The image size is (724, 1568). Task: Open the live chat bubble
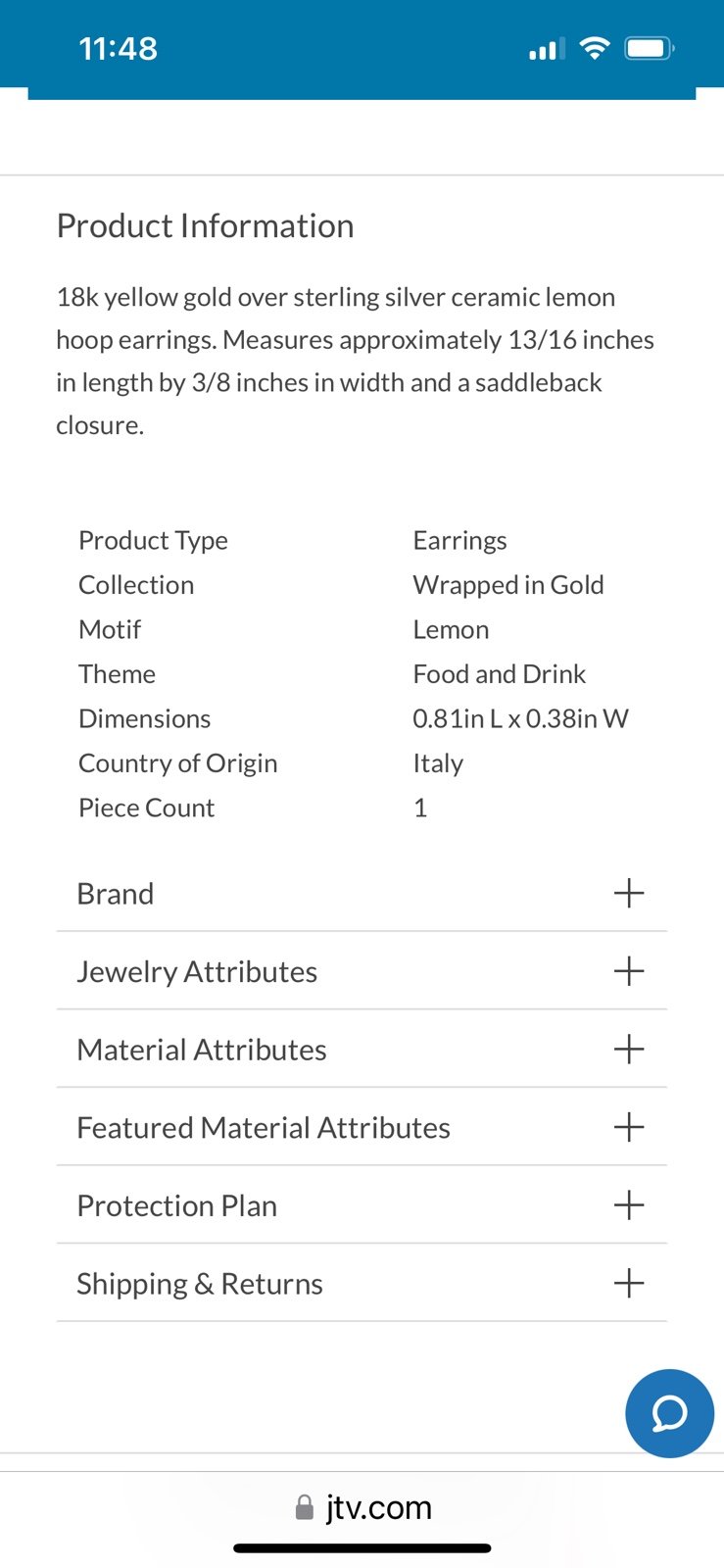pos(670,1413)
